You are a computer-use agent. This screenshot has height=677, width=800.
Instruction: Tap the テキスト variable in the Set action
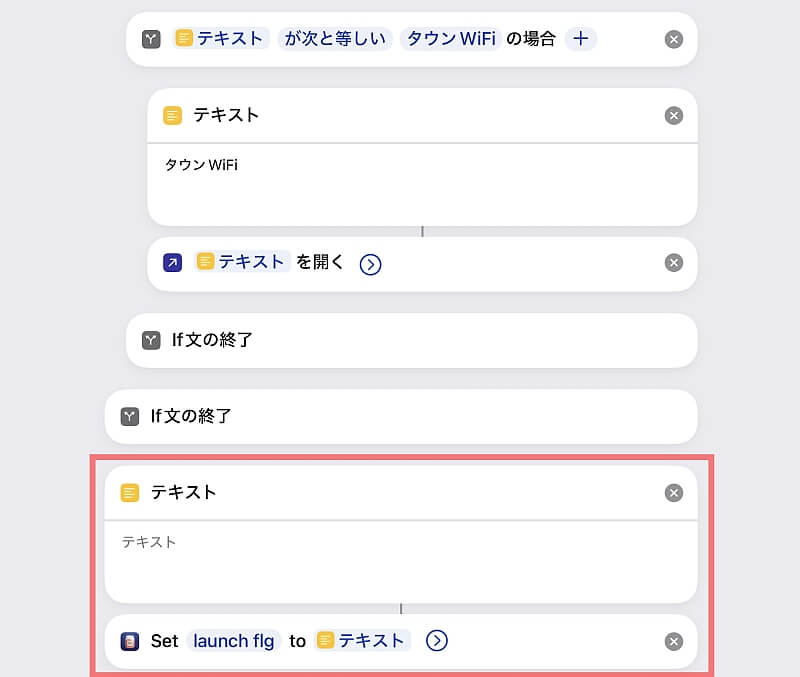(x=362, y=640)
